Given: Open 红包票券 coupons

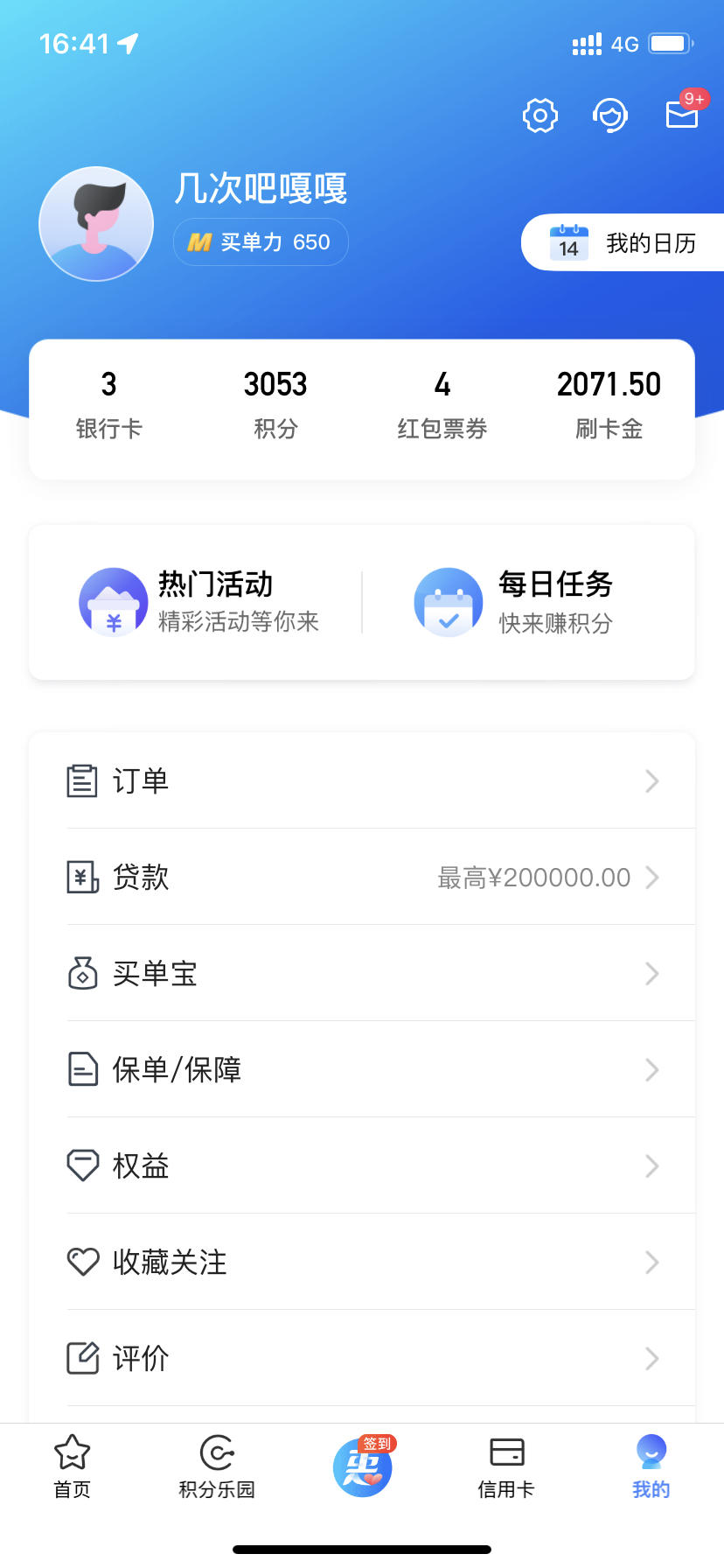Looking at the screenshot, I should coord(442,405).
